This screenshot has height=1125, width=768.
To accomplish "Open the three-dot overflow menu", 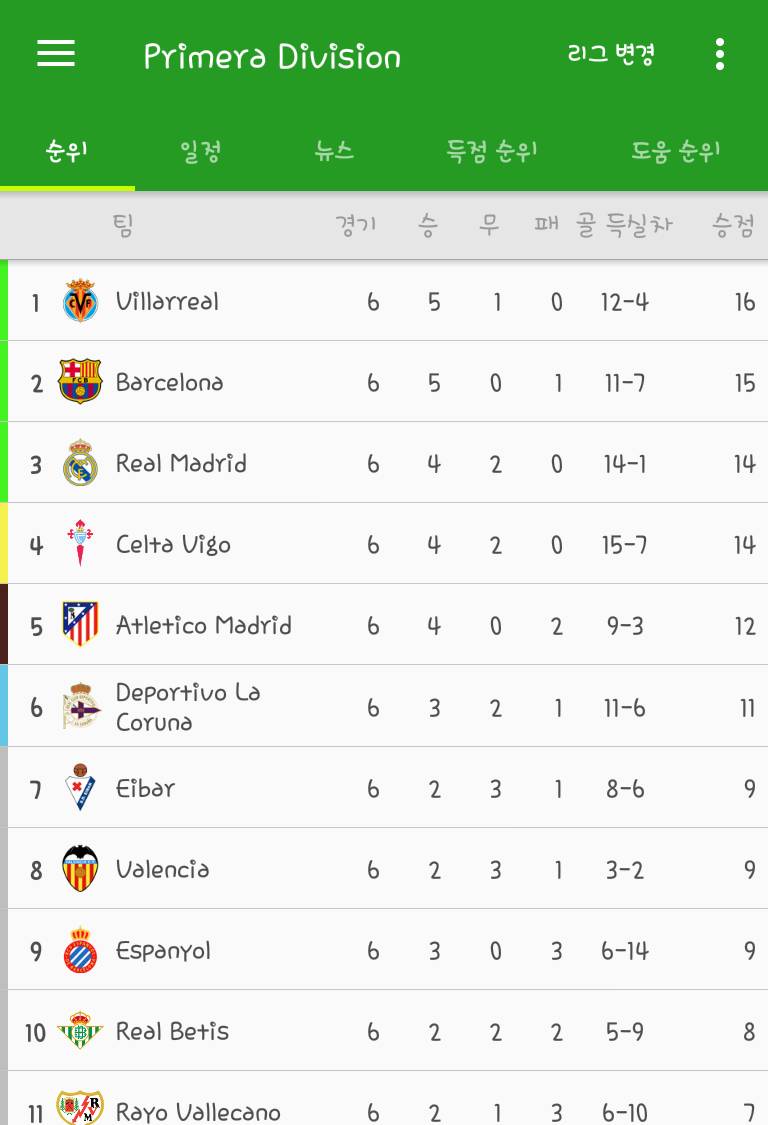I will 719,55.
